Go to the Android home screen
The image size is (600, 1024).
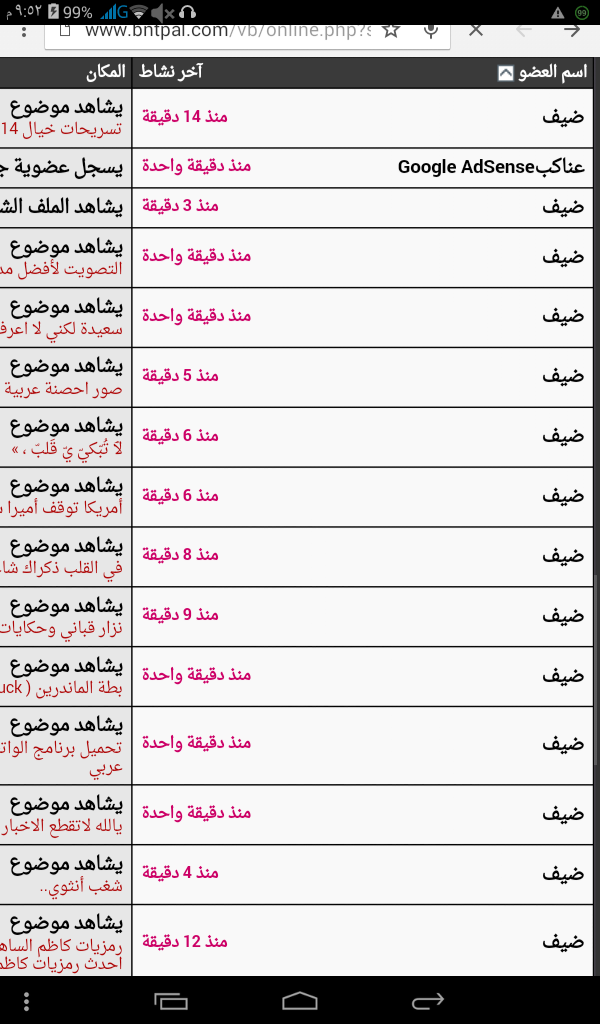(300, 1000)
